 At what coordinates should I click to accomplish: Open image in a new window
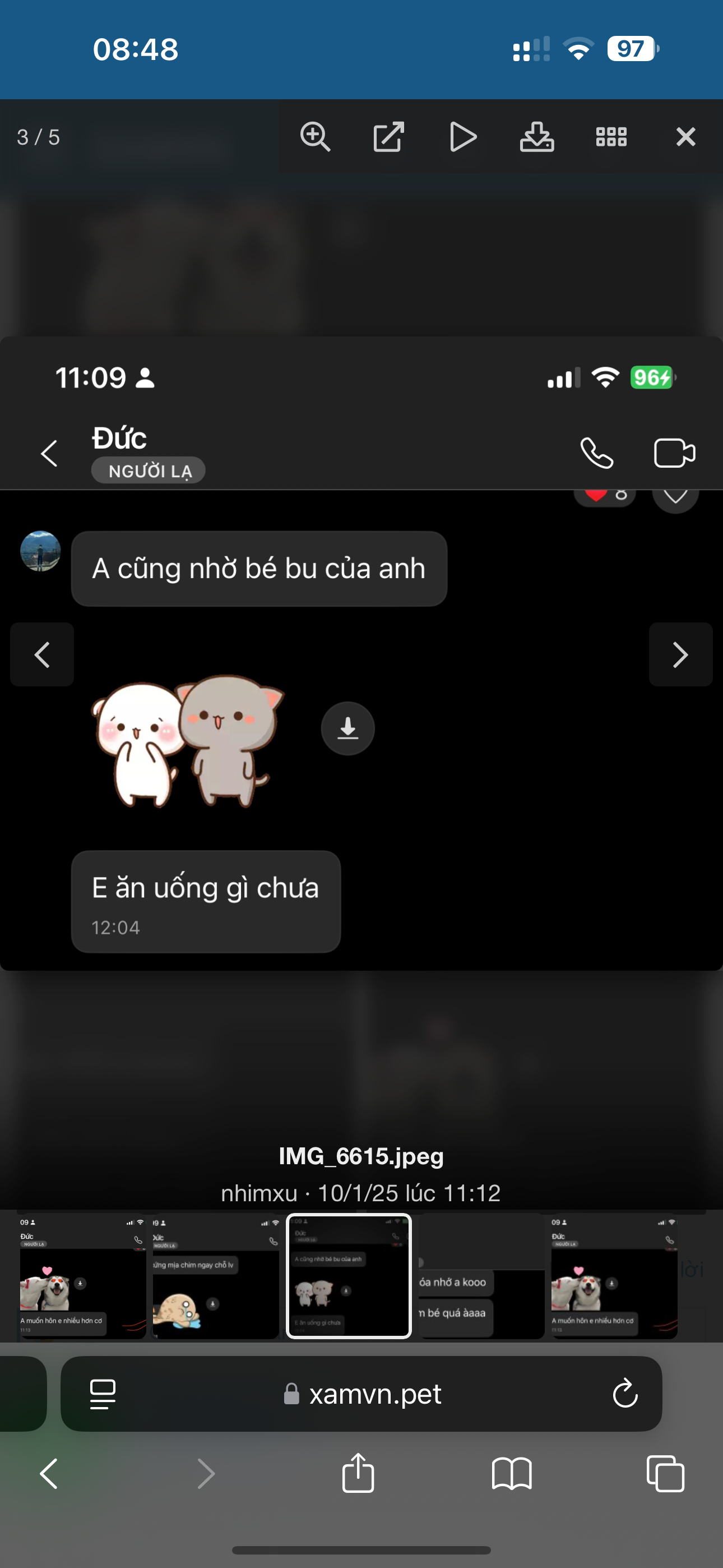coord(388,137)
